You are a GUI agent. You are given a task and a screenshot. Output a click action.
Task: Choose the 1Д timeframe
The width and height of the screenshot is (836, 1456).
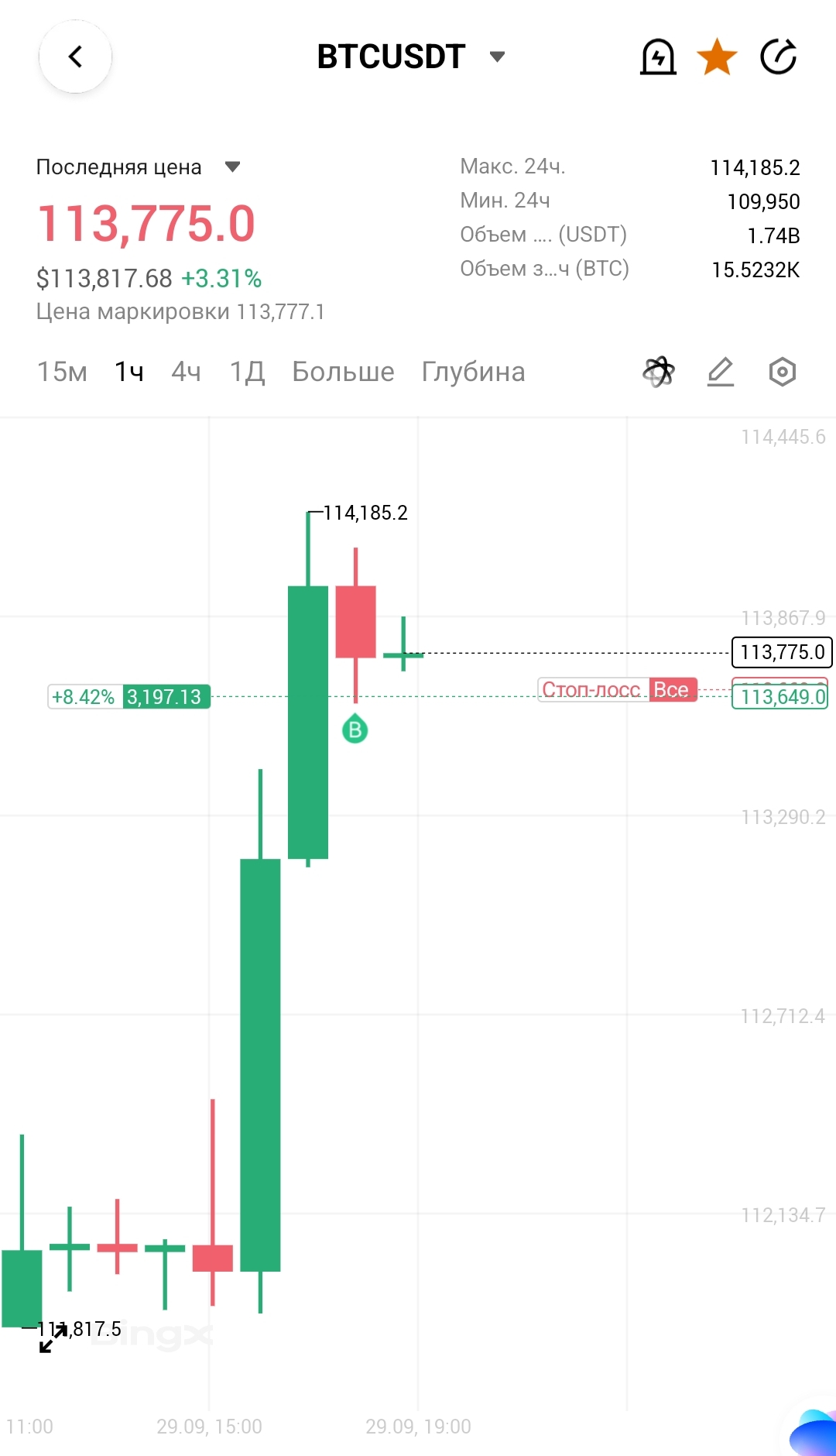(x=247, y=372)
